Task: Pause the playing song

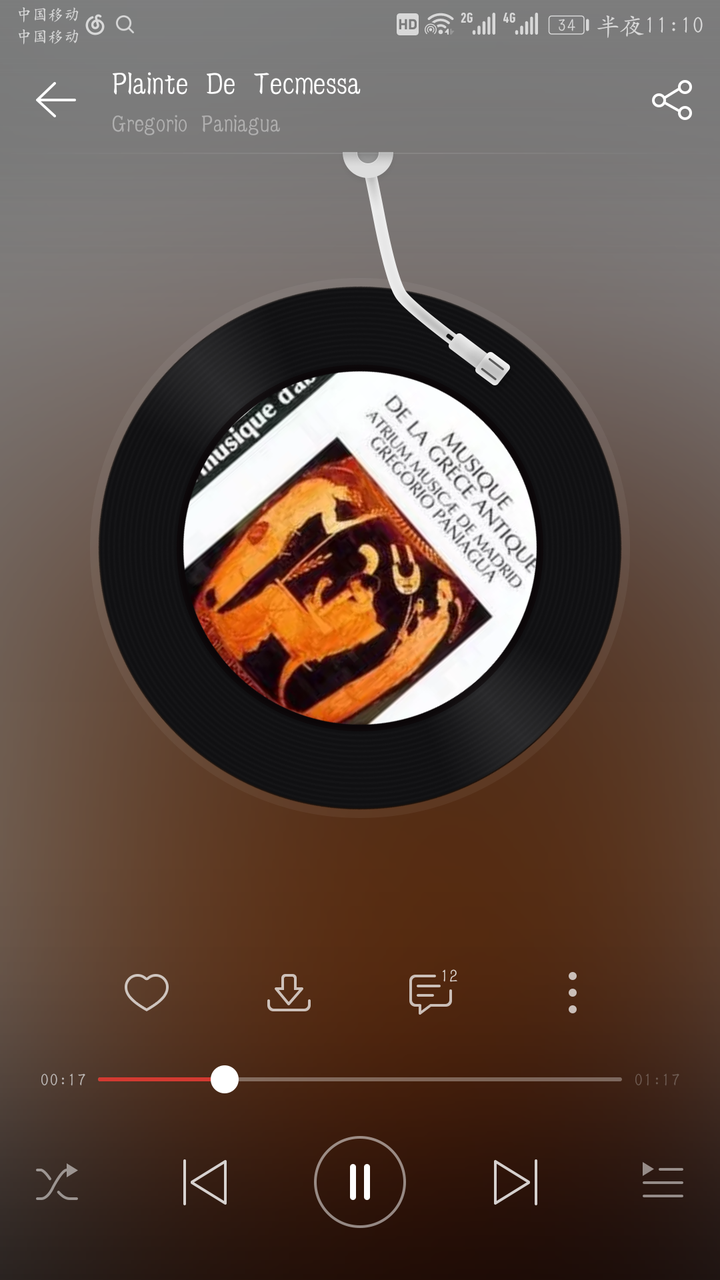Action: coord(360,1182)
